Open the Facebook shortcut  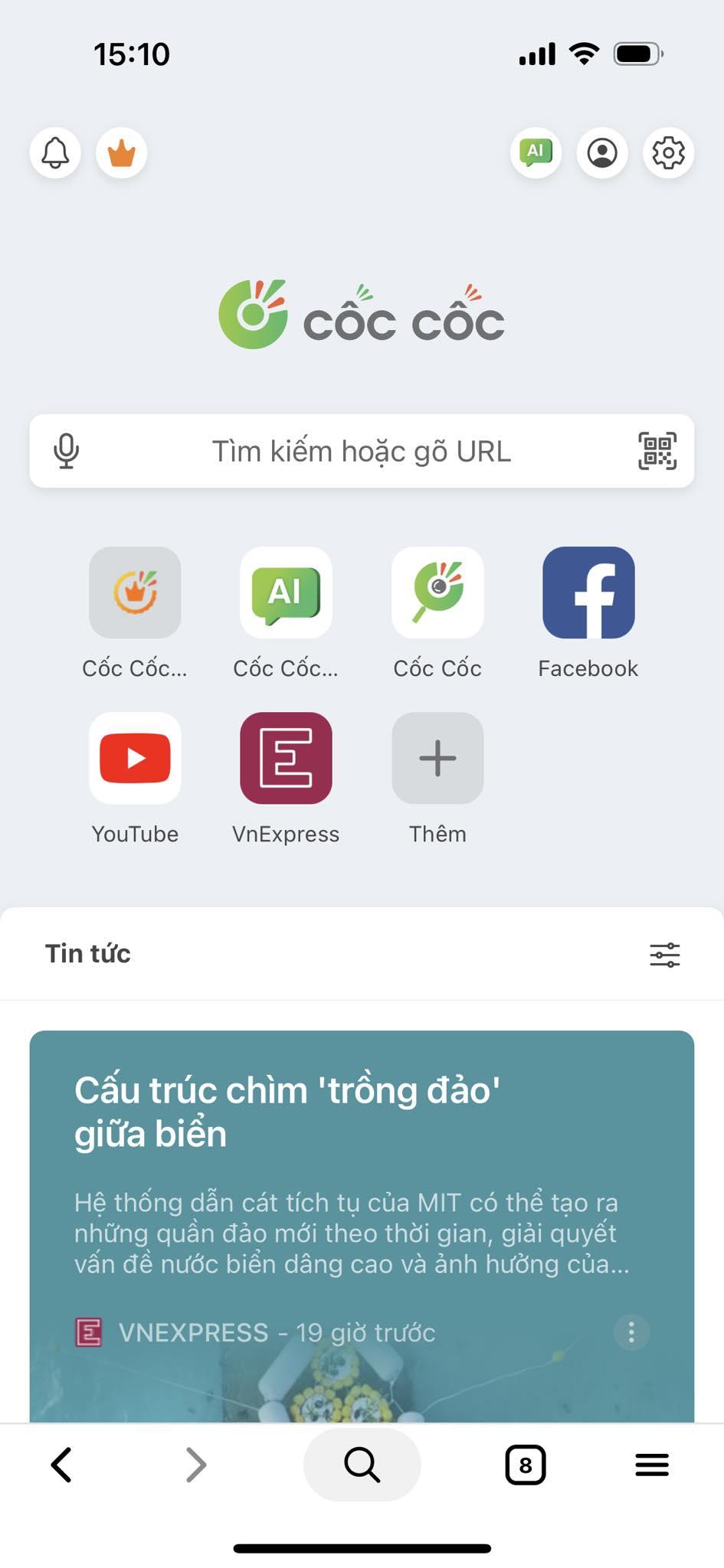click(x=588, y=593)
